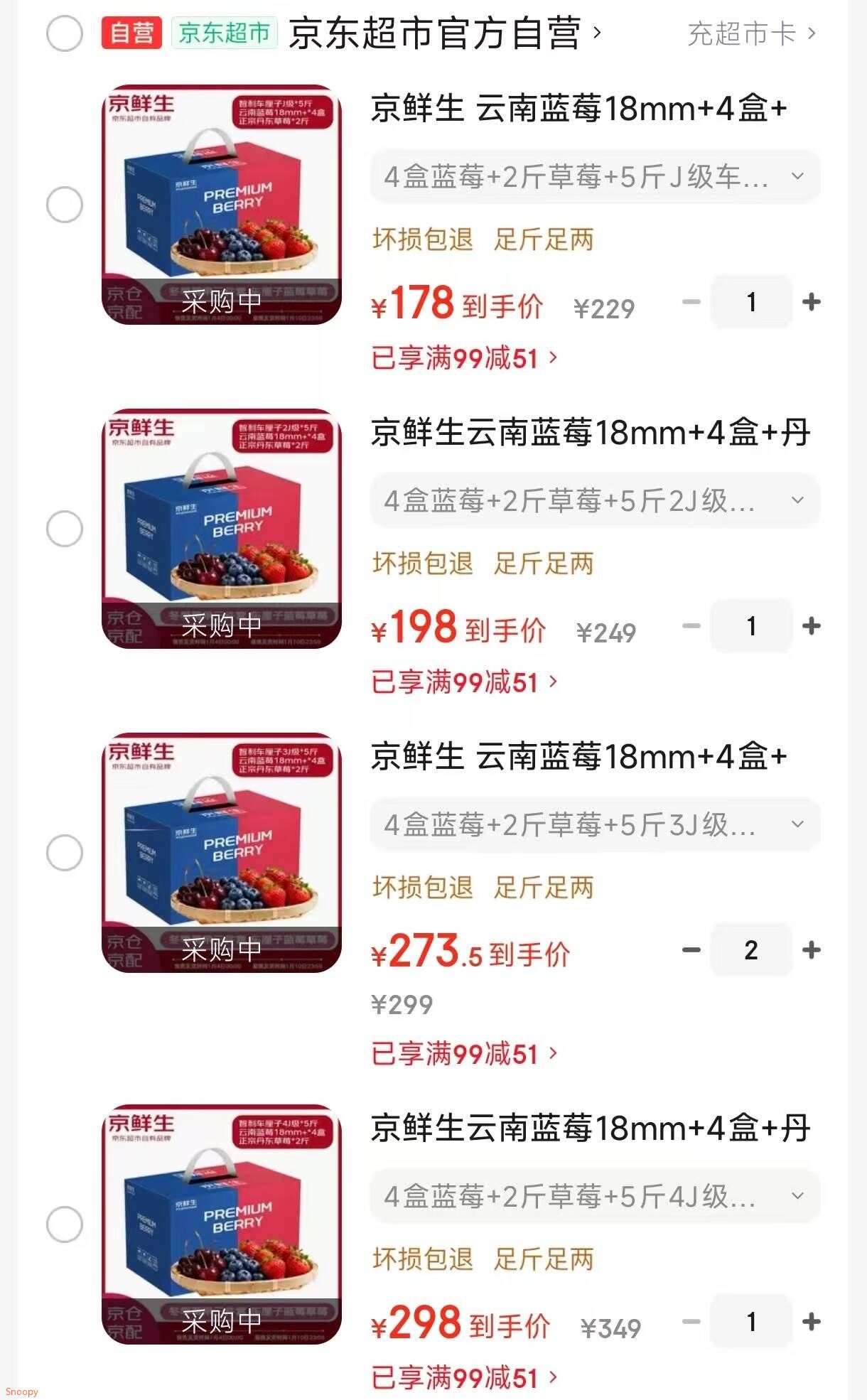Image resolution: width=867 pixels, height=1400 pixels.
Task: Click the quantity field showing 2
Action: point(751,950)
